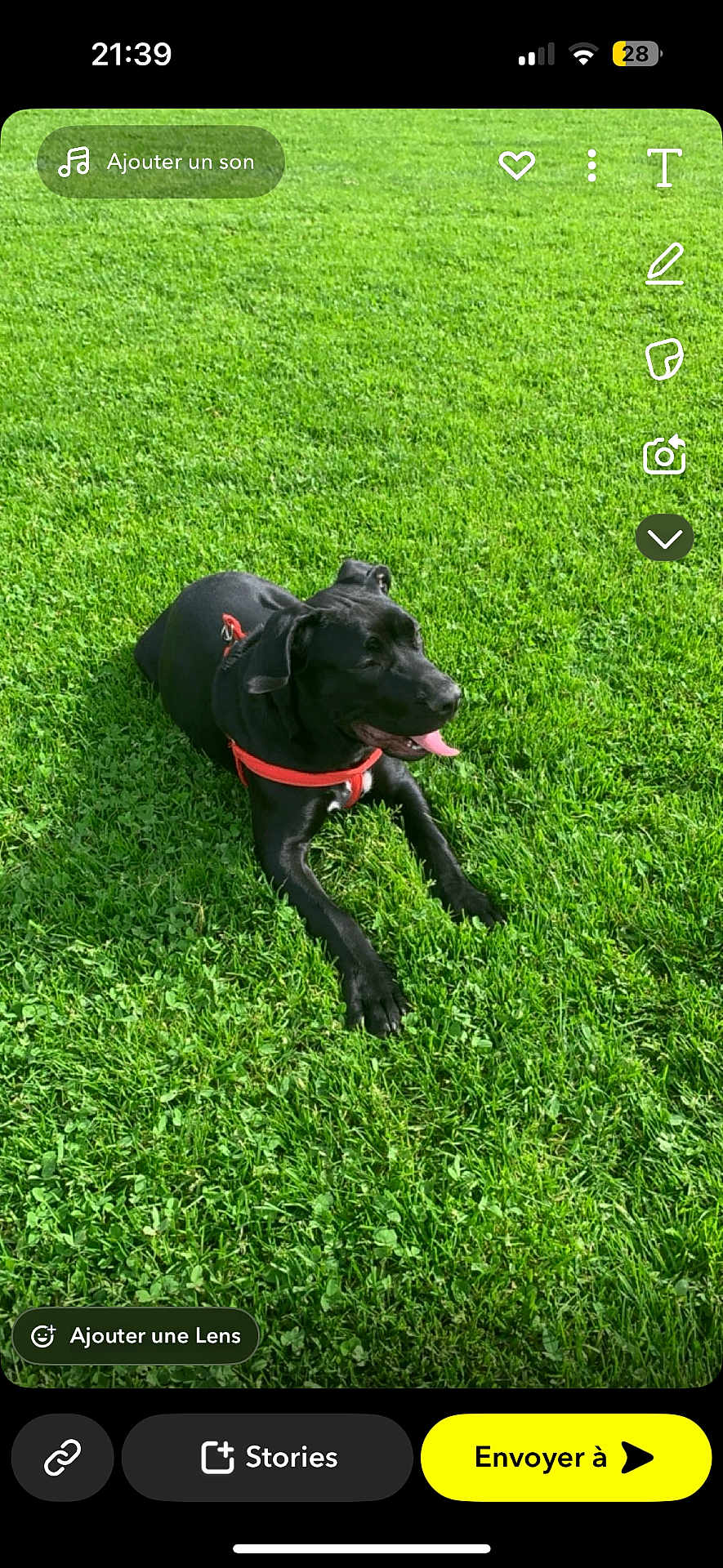Tap the cellular signal indicator
The width and height of the screenshot is (723, 1568).
533,53
